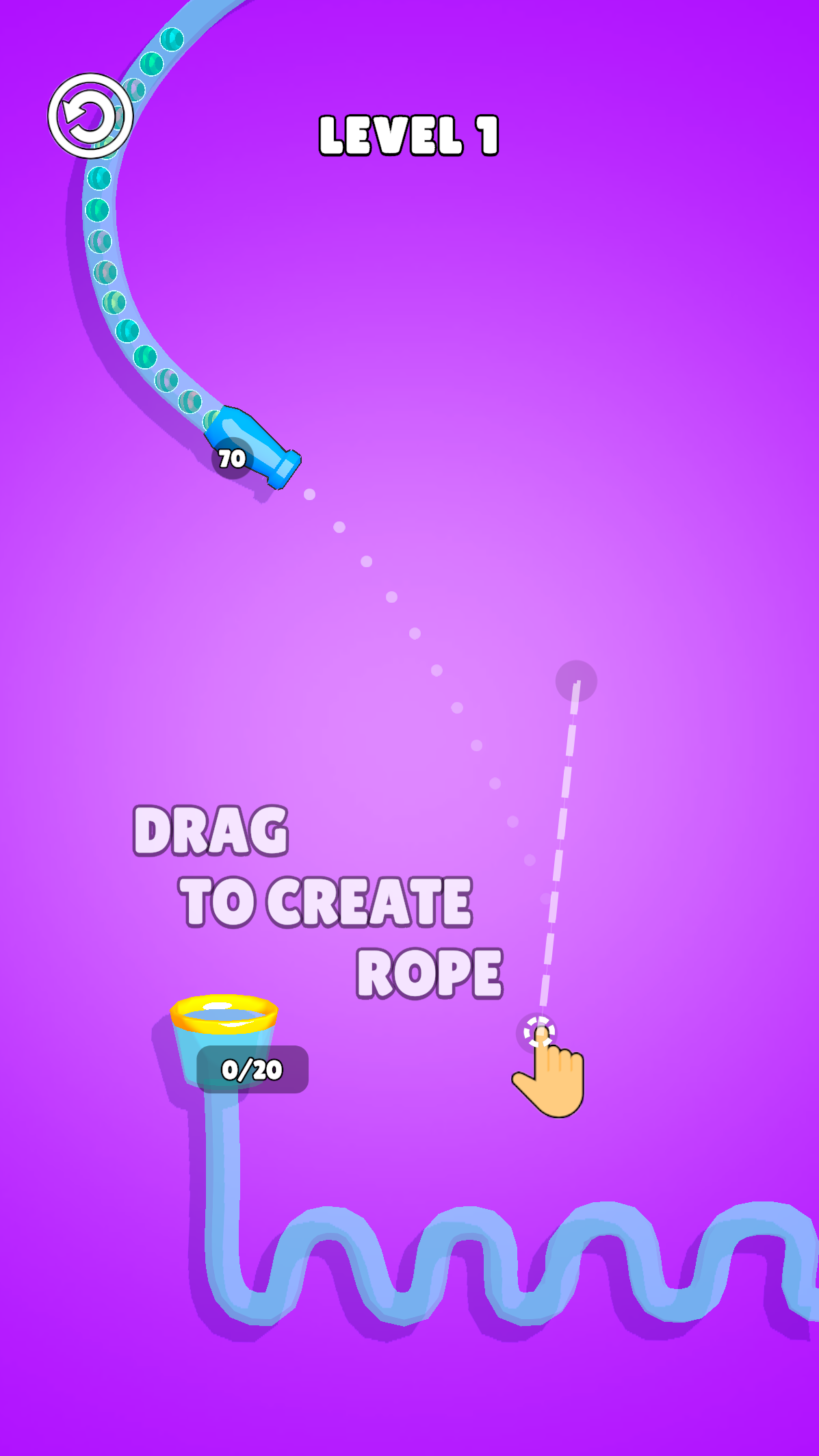The height and width of the screenshot is (1456, 819).
Task: Tap the restart level icon
Action: [90, 116]
